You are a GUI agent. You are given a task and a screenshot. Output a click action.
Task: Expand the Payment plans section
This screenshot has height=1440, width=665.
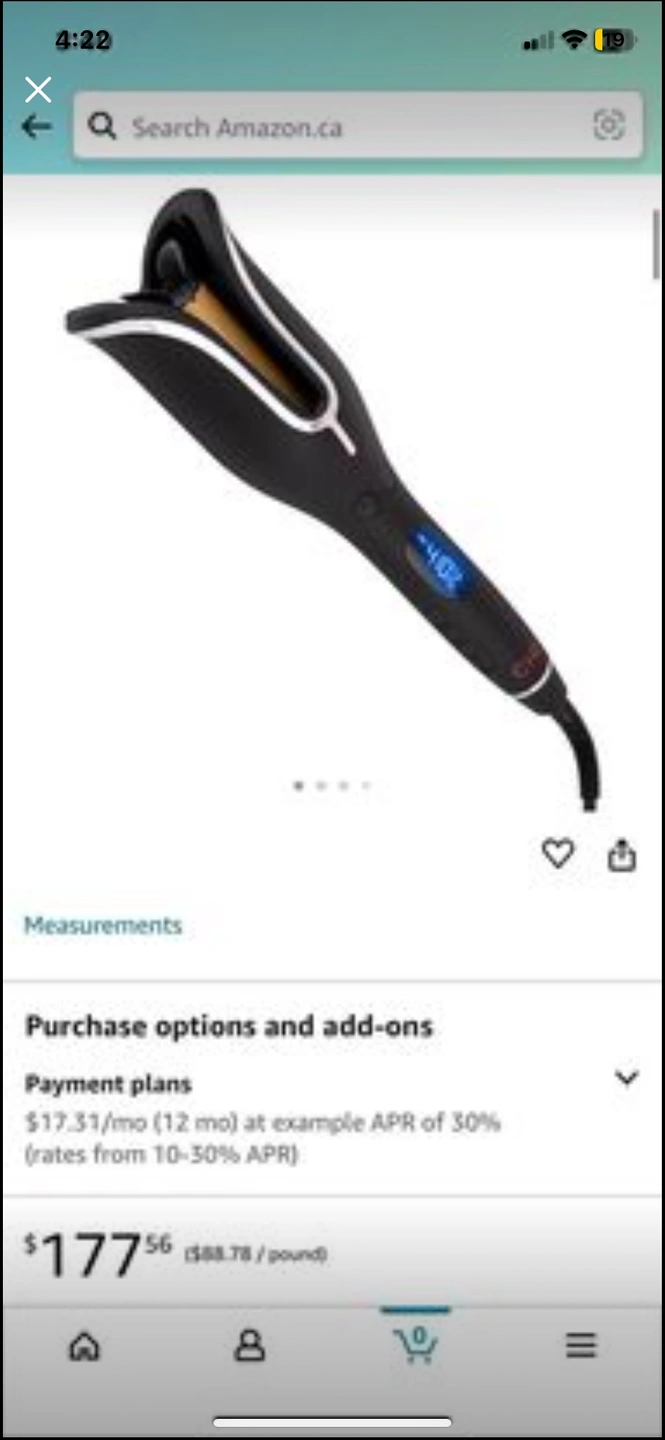(x=626, y=1078)
